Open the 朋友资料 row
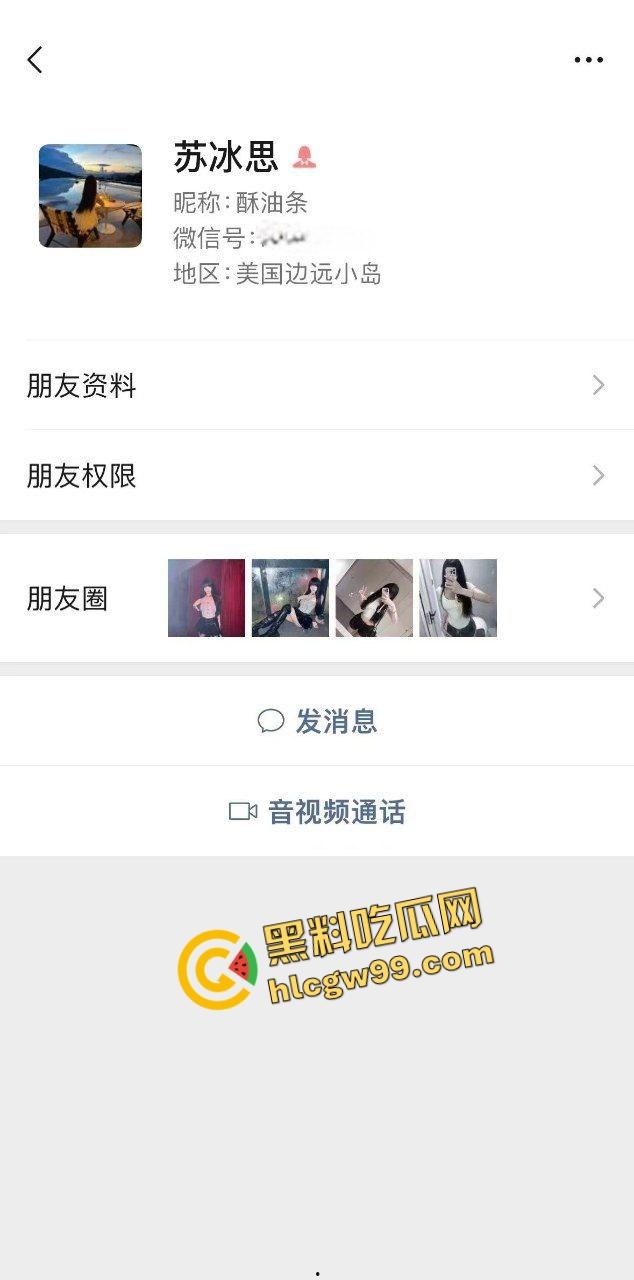The height and width of the screenshot is (1280, 634). [316, 386]
